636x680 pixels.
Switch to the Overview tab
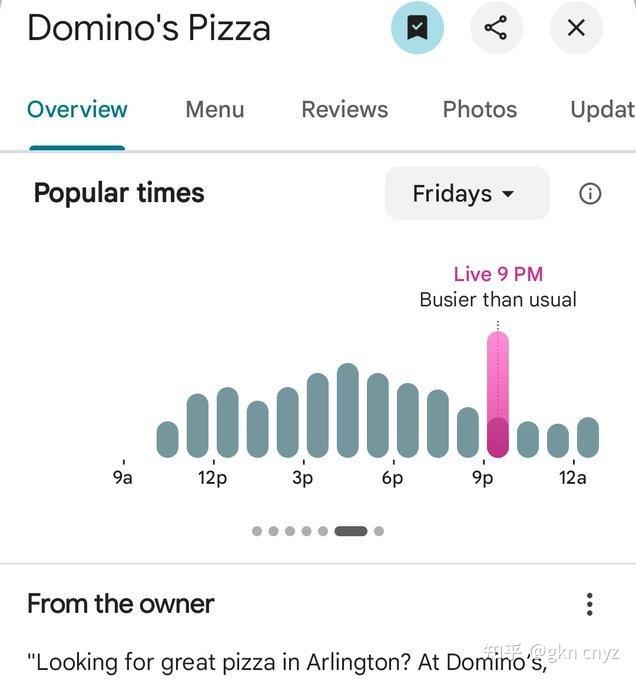(x=77, y=109)
